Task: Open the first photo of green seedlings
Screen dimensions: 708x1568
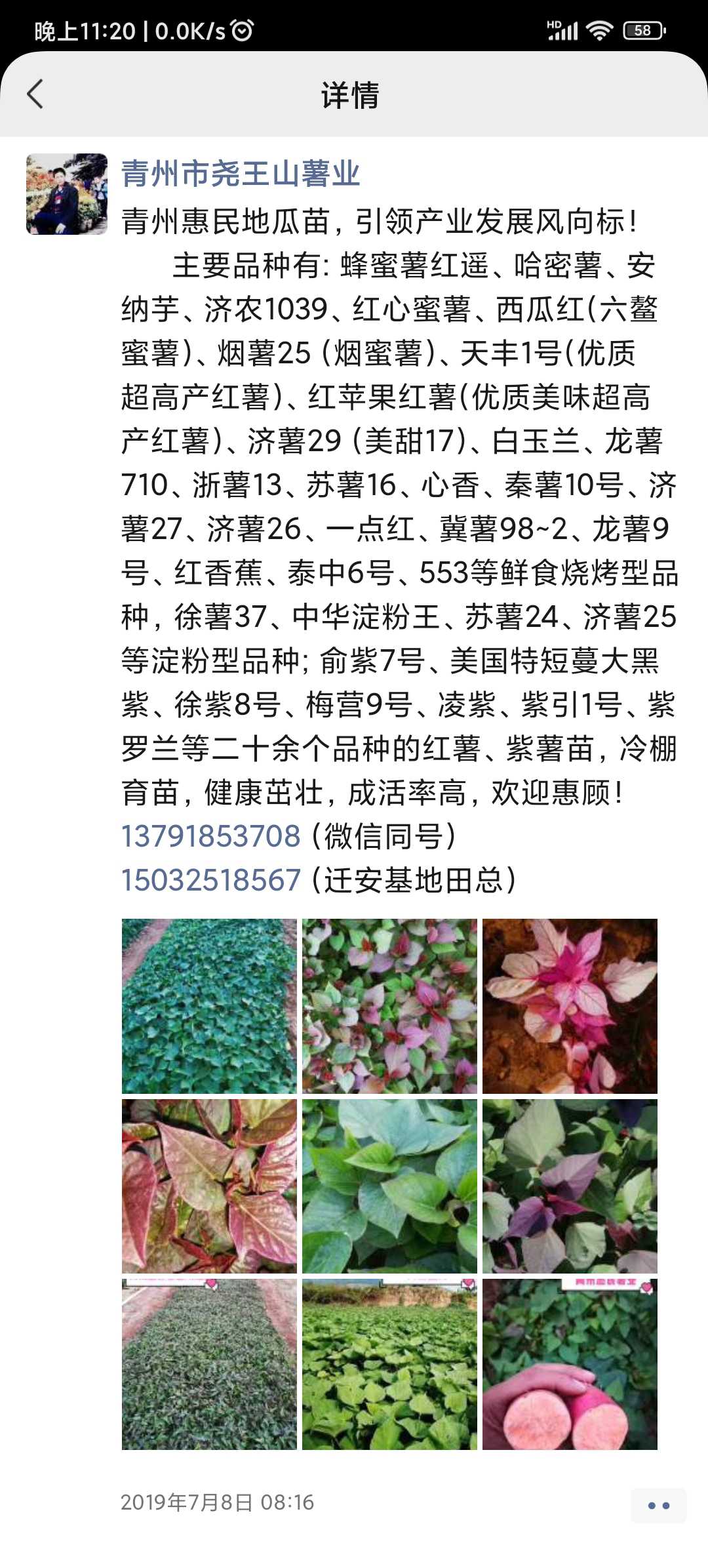Action: tap(209, 1006)
